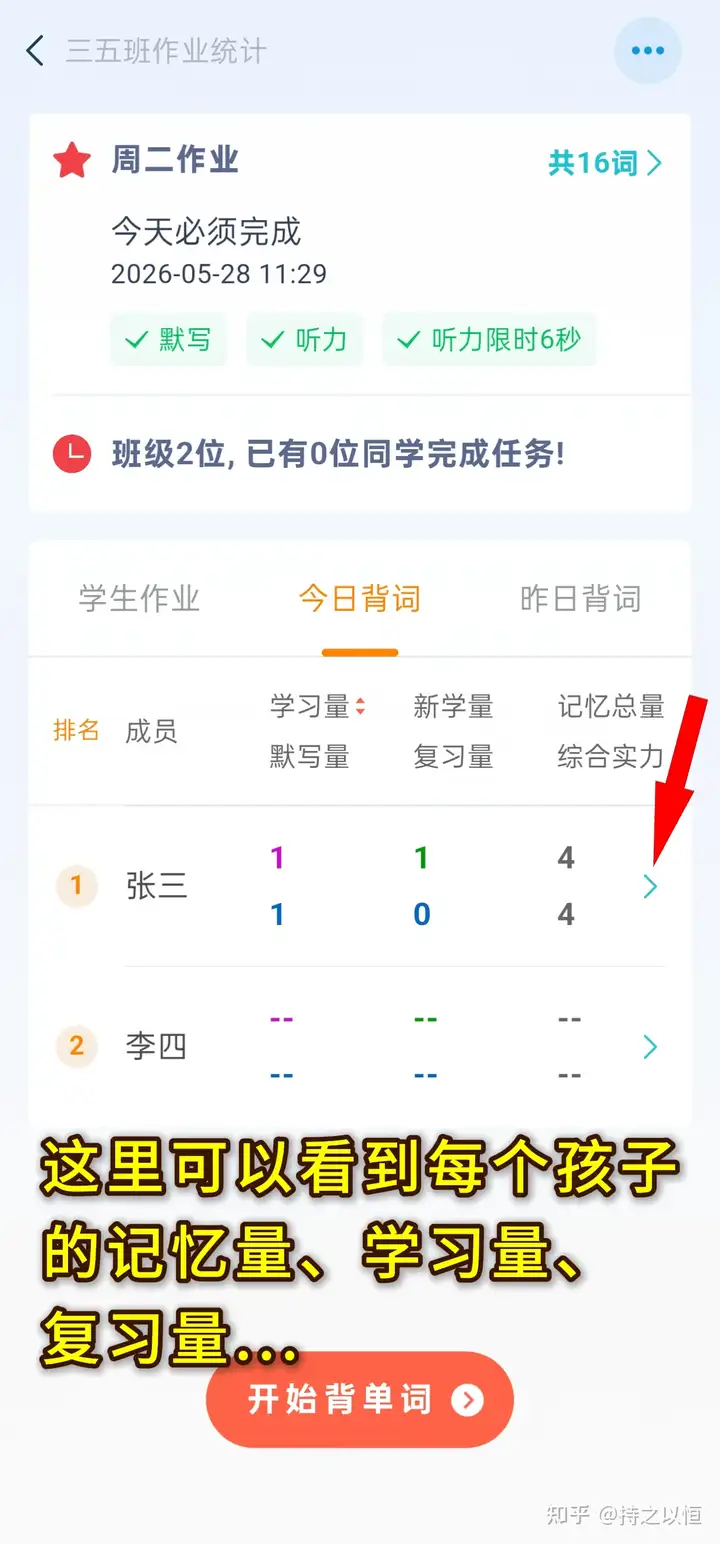Open the three-dot overflow menu
This screenshot has height=1544, width=720.
click(648, 50)
